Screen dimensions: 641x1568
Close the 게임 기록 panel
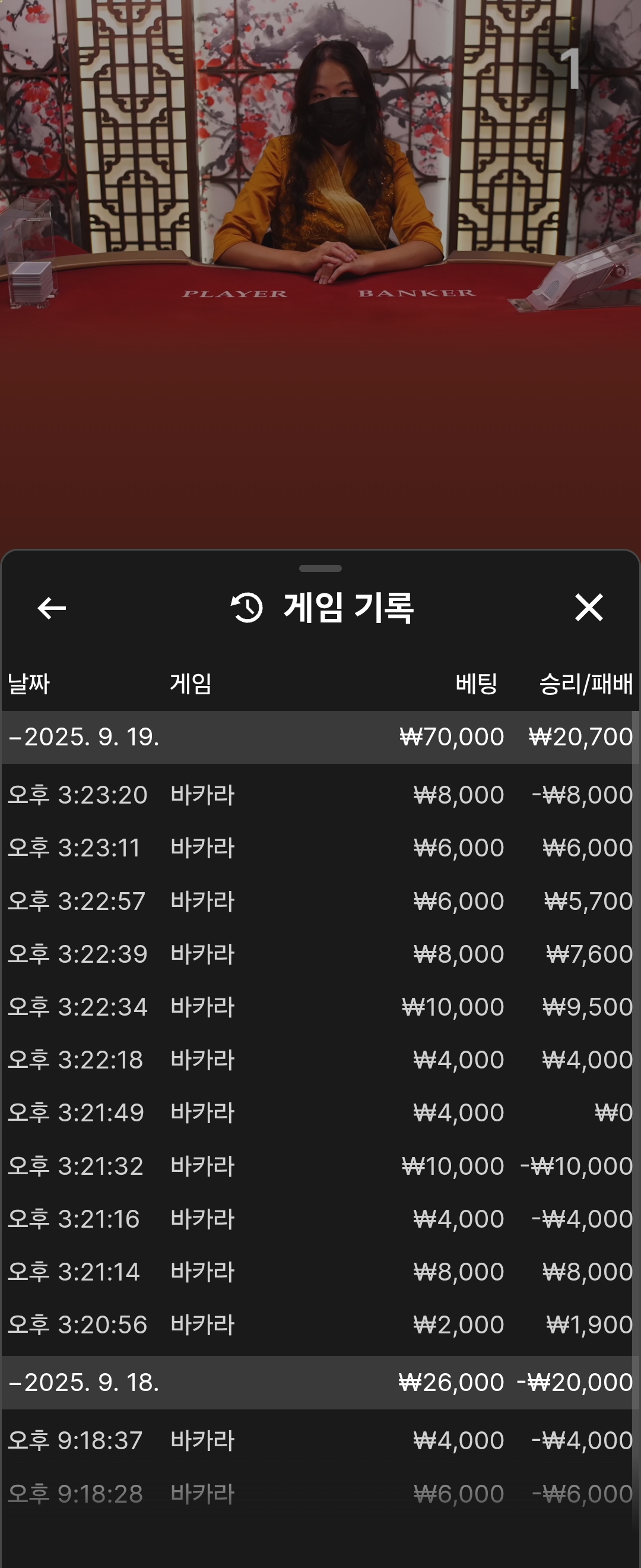588,608
